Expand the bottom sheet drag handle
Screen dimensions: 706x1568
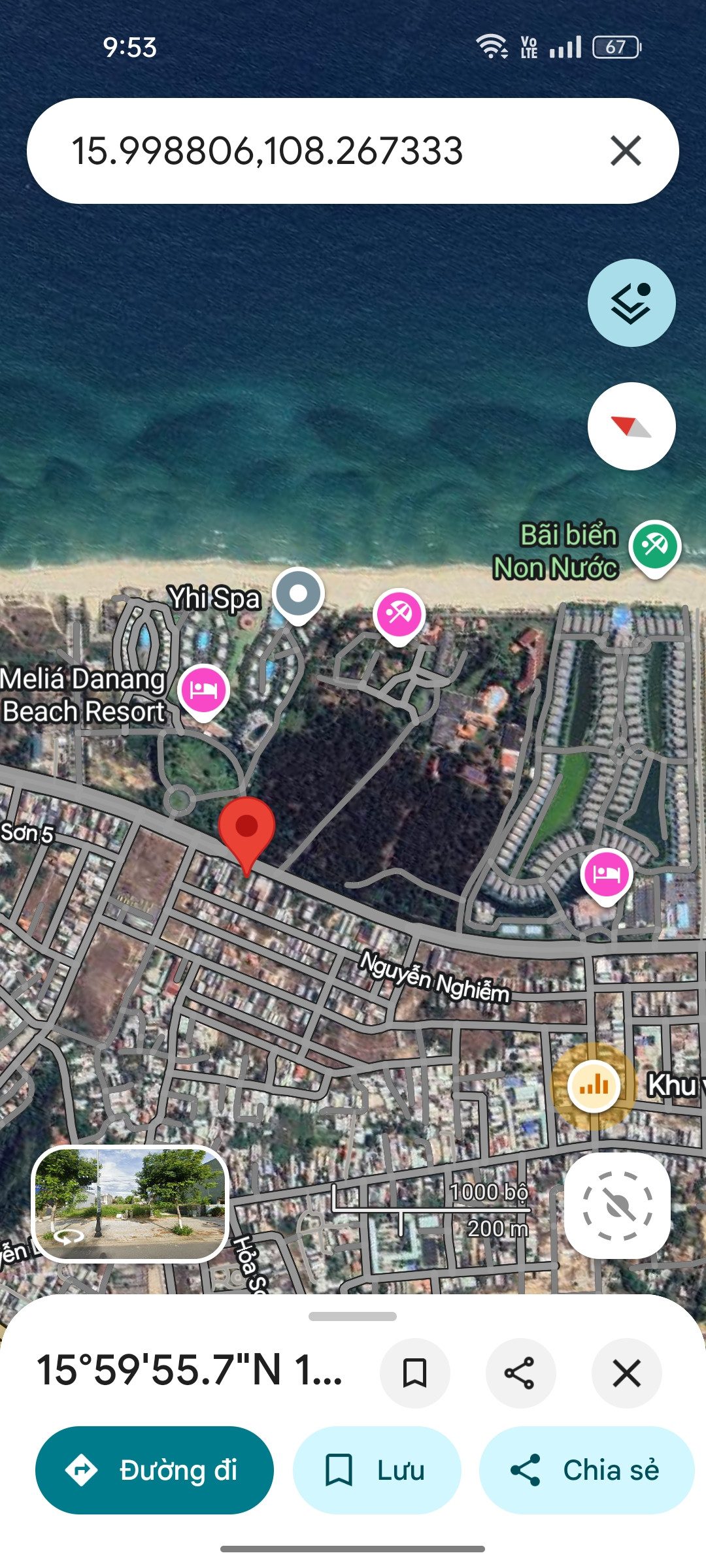tap(353, 1316)
